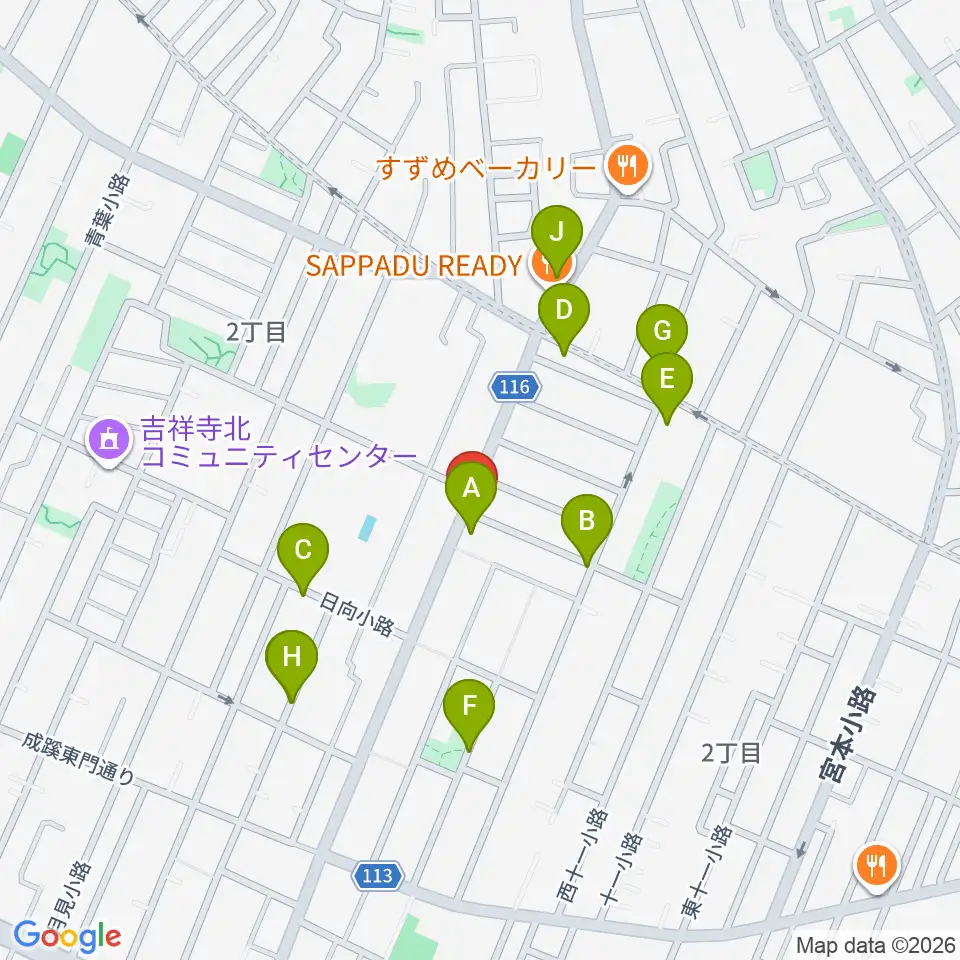Open the 吉祥寺北コミュニティセンター place pin
960x960 pixels.
pyautogui.click(x=109, y=441)
